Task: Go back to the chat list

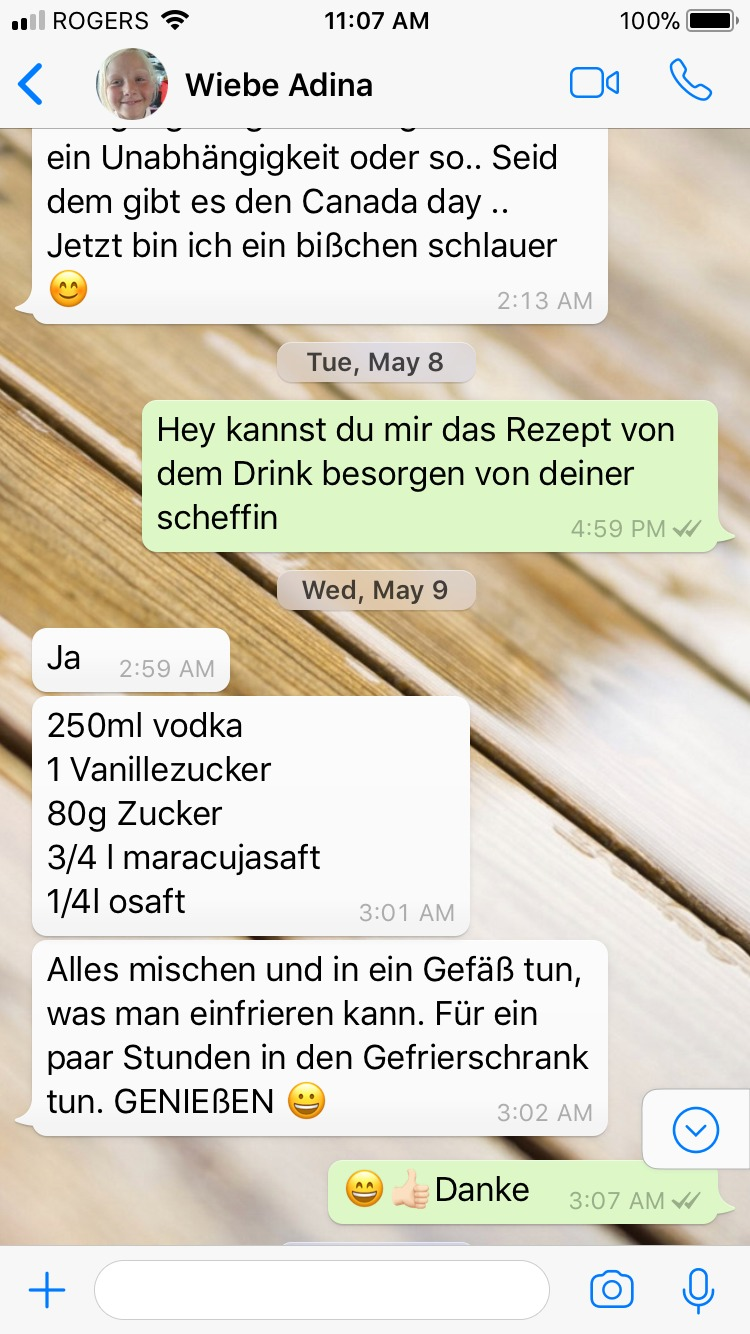Action: (x=32, y=85)
